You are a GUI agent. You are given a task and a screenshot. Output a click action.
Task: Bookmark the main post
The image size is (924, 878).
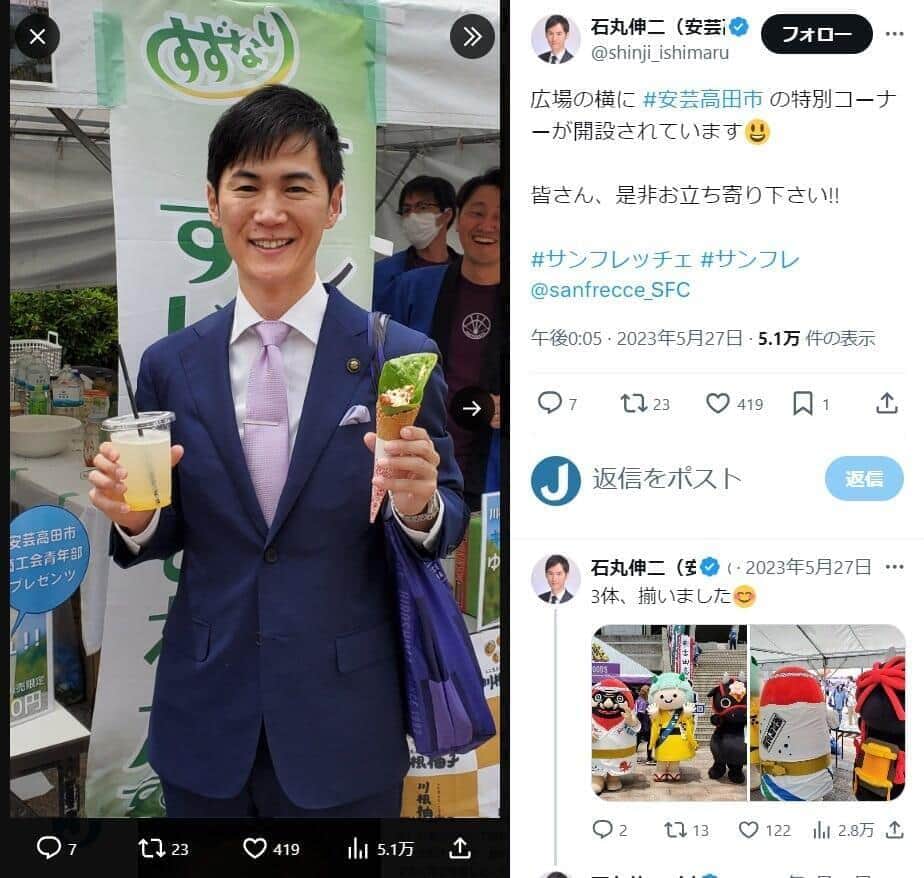[802, 403]
